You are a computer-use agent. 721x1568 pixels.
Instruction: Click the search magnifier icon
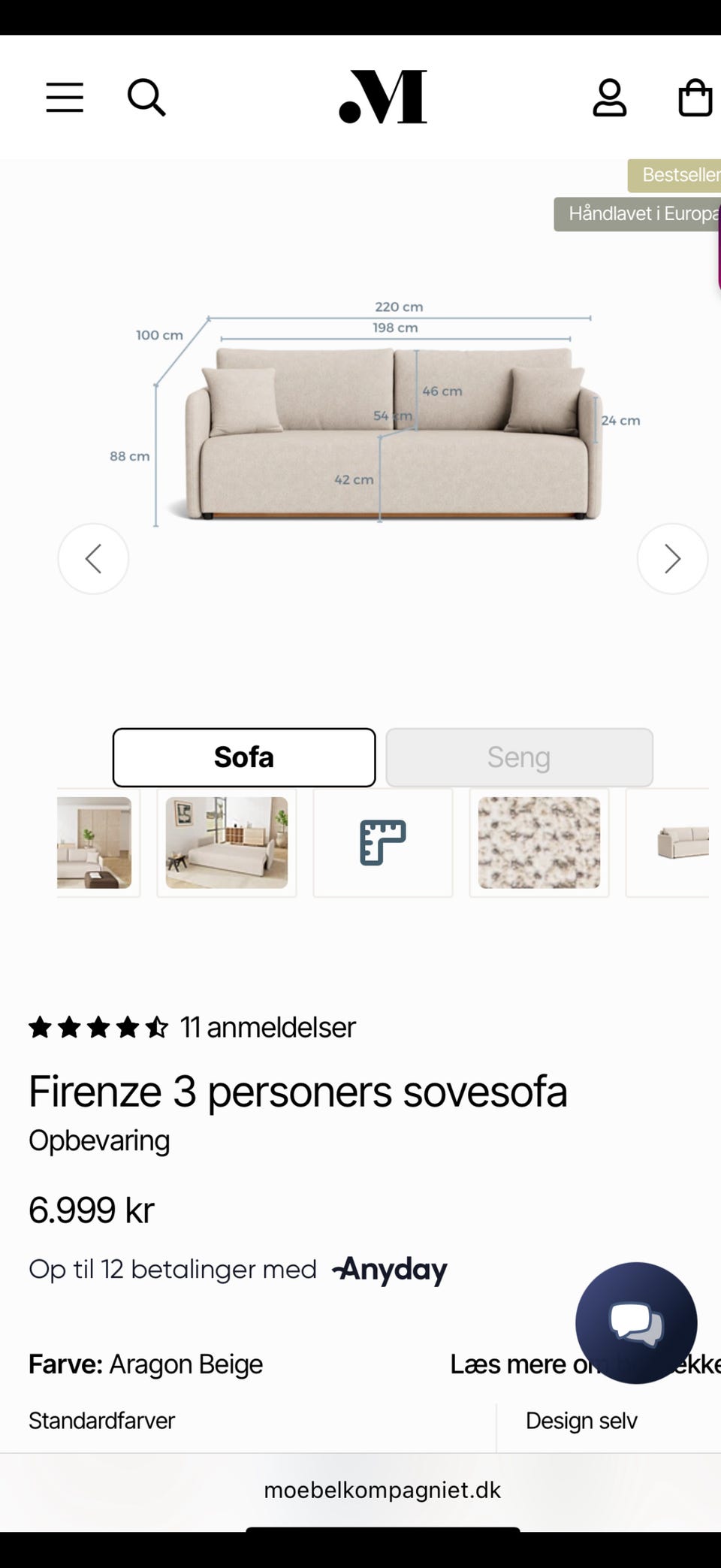pos(147,96)
